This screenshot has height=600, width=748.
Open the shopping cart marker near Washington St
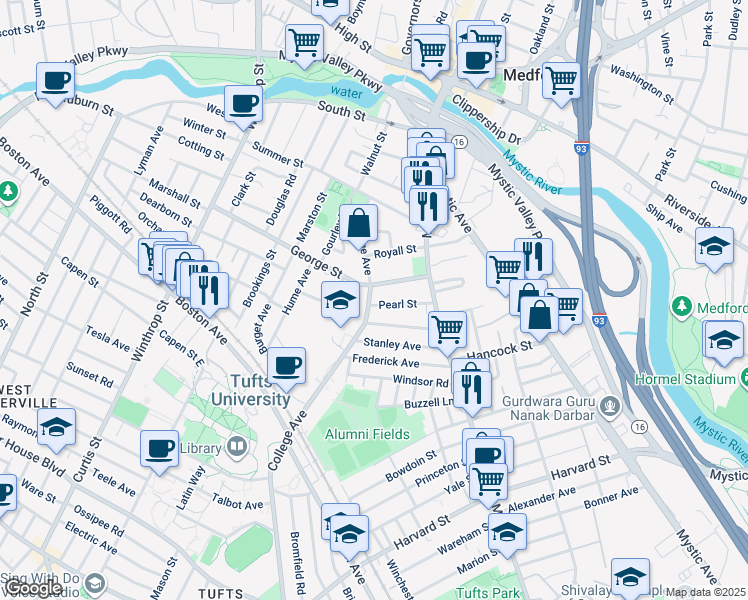[x=562, y=79]
